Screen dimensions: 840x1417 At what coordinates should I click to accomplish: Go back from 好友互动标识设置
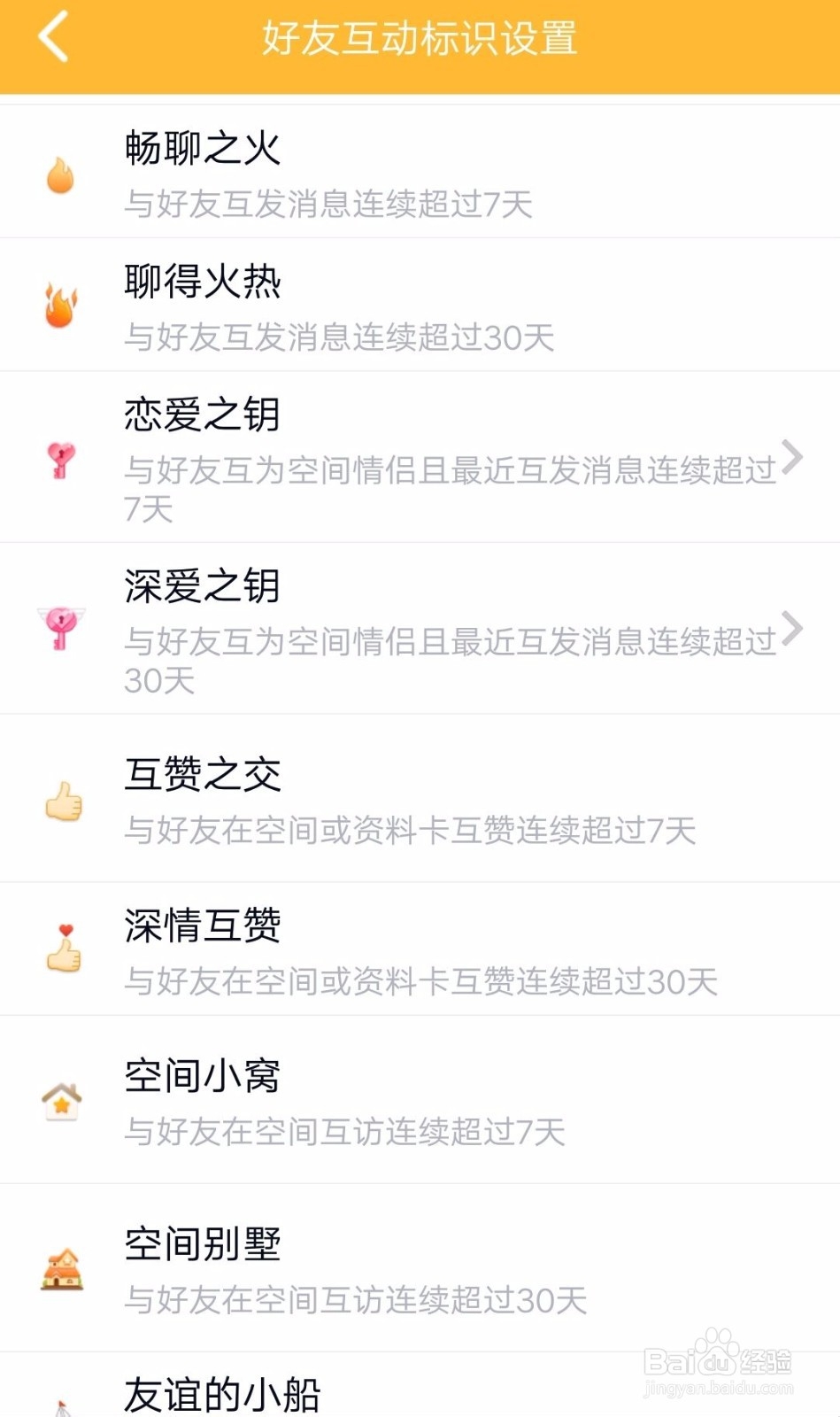53,37
